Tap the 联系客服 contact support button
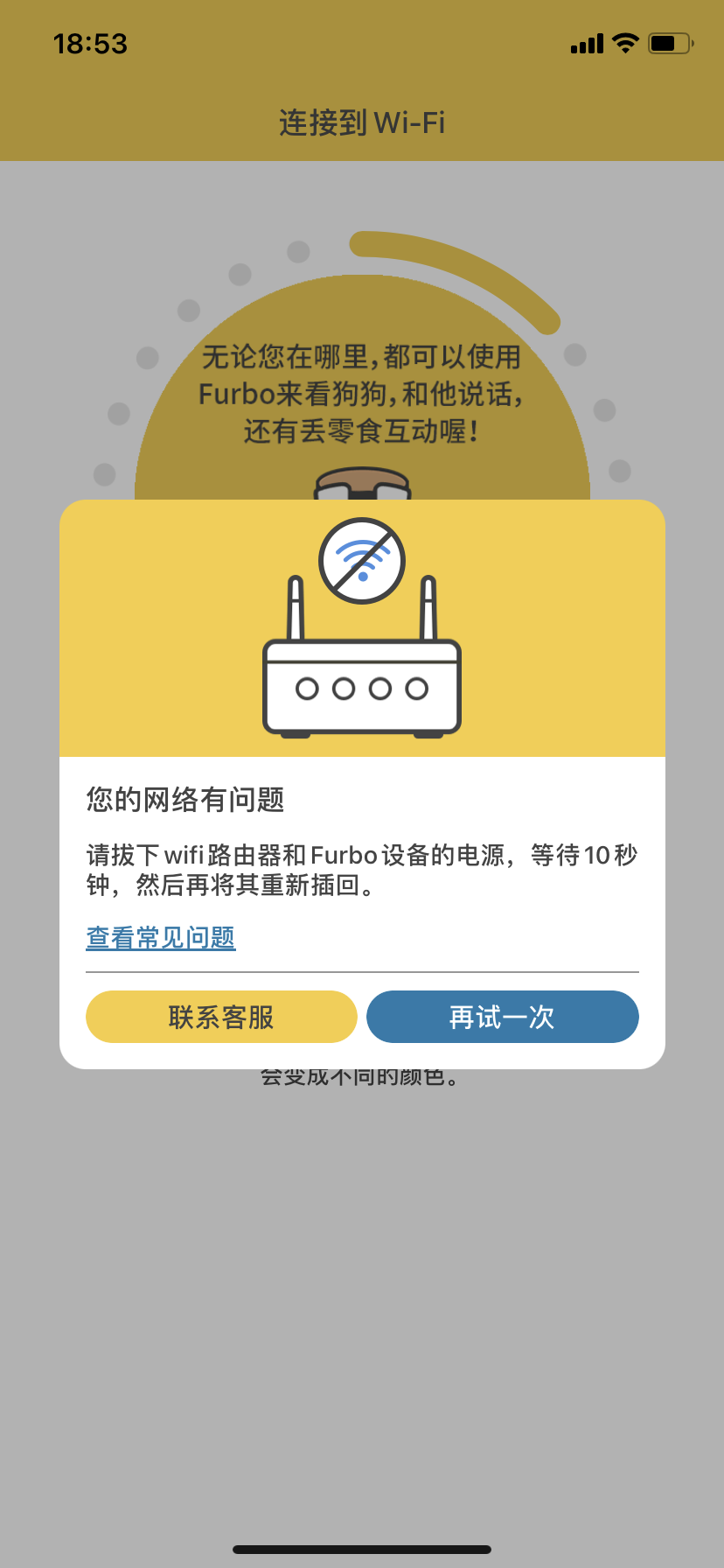 click(220, 1017)
